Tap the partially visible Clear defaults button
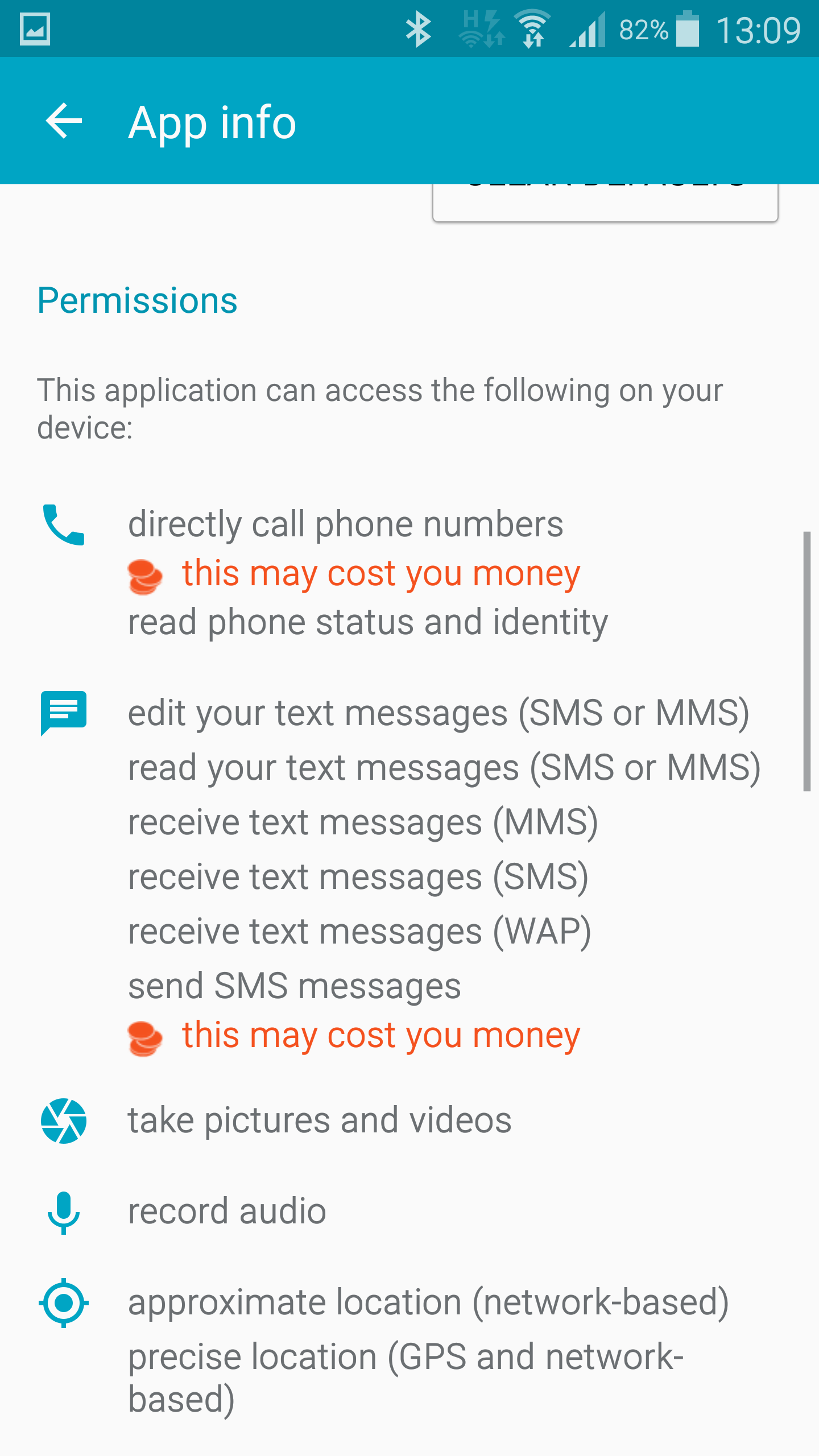The height and width of the screenshot is (1456, 819). point(605,202)
